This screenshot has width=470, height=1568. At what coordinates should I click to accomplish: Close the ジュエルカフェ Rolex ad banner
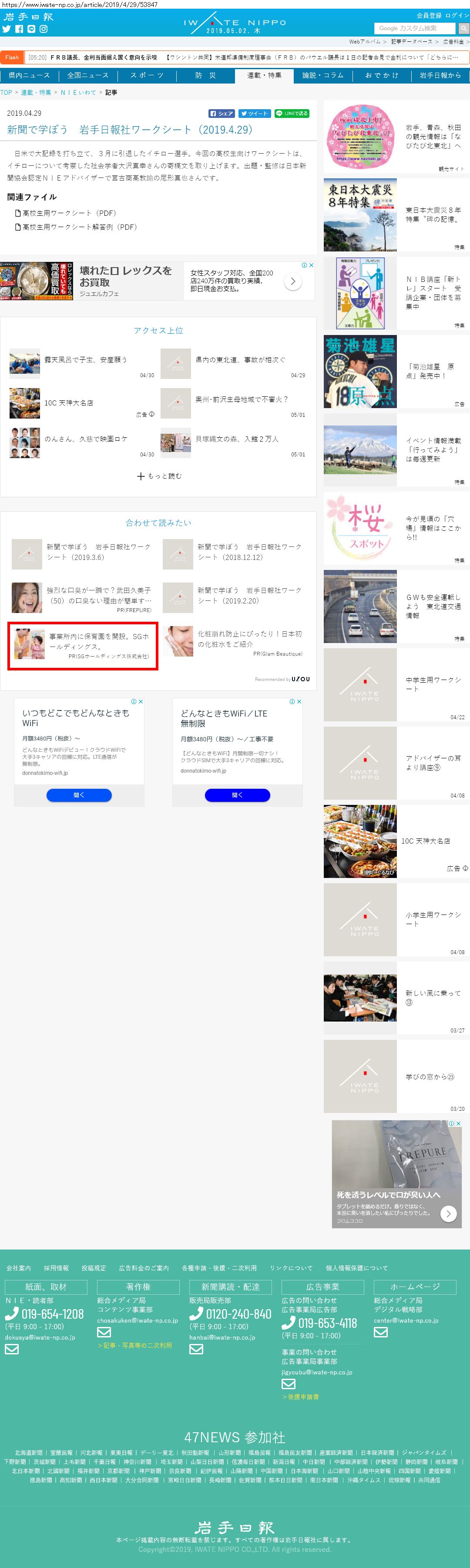(311, 265)
